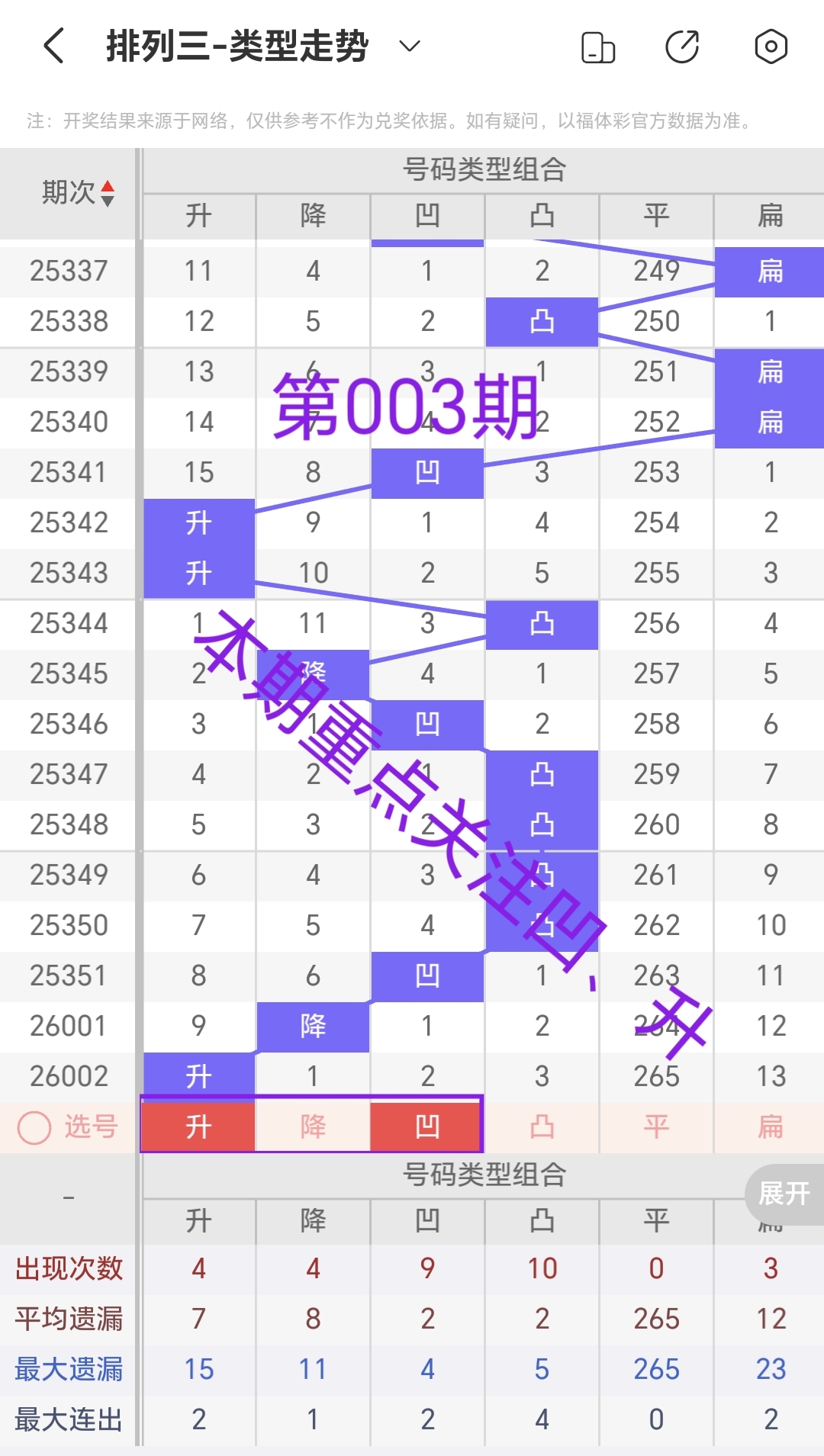
Task: Select 扁 in the 选号 row
Action: 770,1126
